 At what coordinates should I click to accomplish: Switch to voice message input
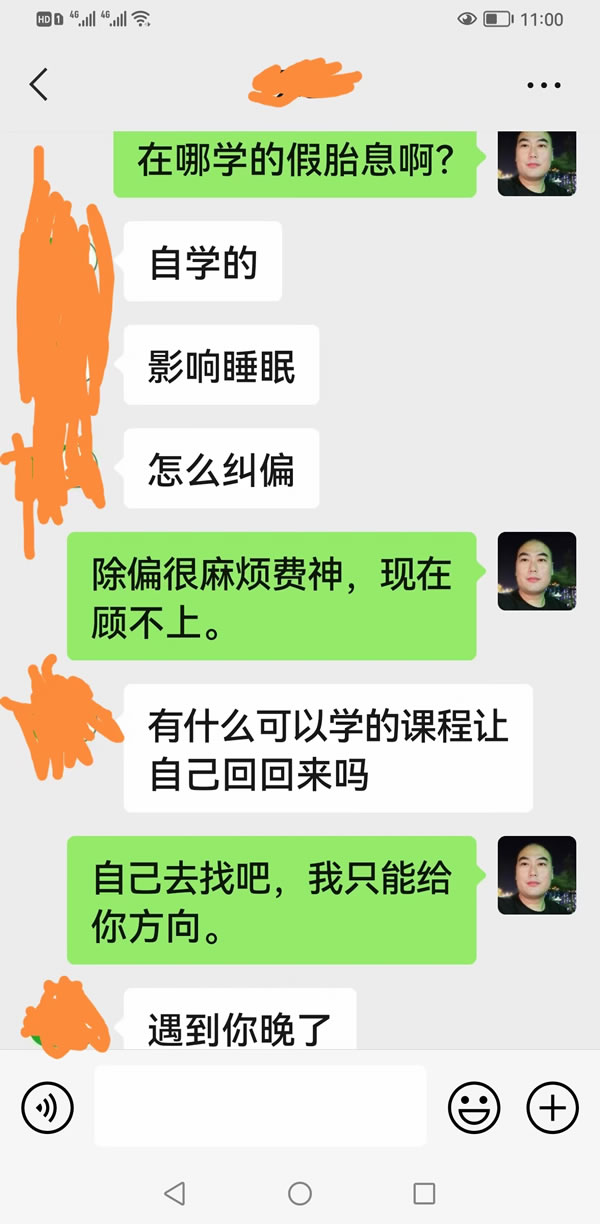coord(47,1108)
